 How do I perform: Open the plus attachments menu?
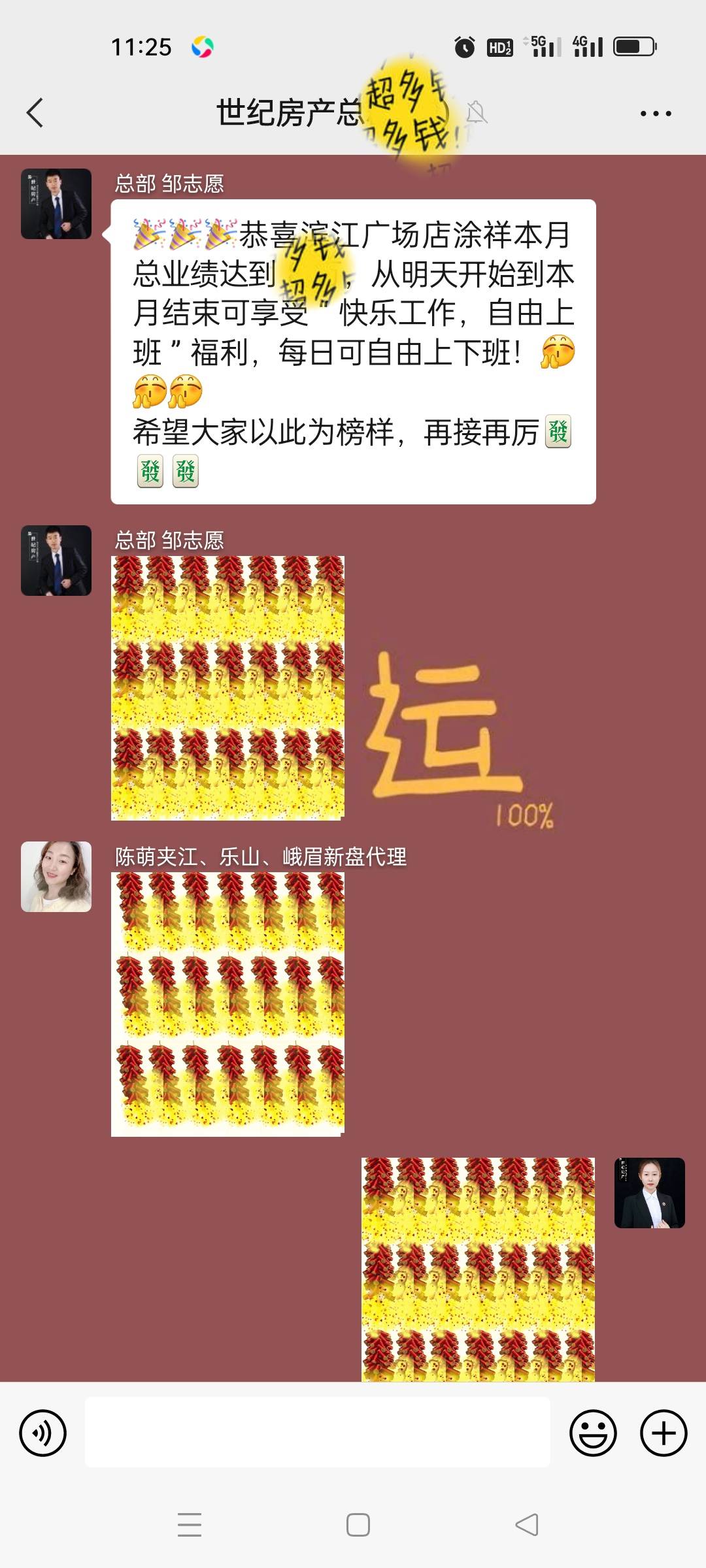(663, 1433)
